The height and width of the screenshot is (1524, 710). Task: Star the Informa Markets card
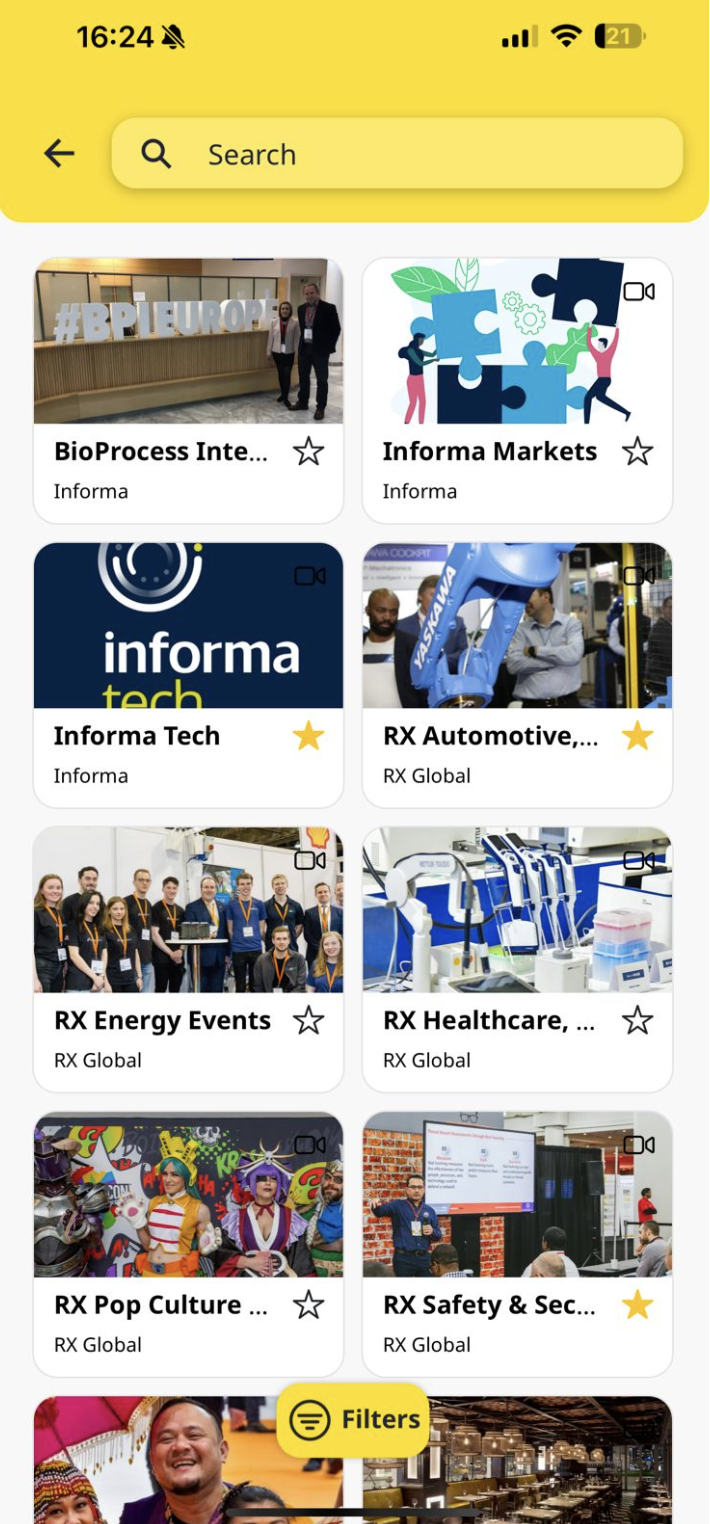point(637,452)
